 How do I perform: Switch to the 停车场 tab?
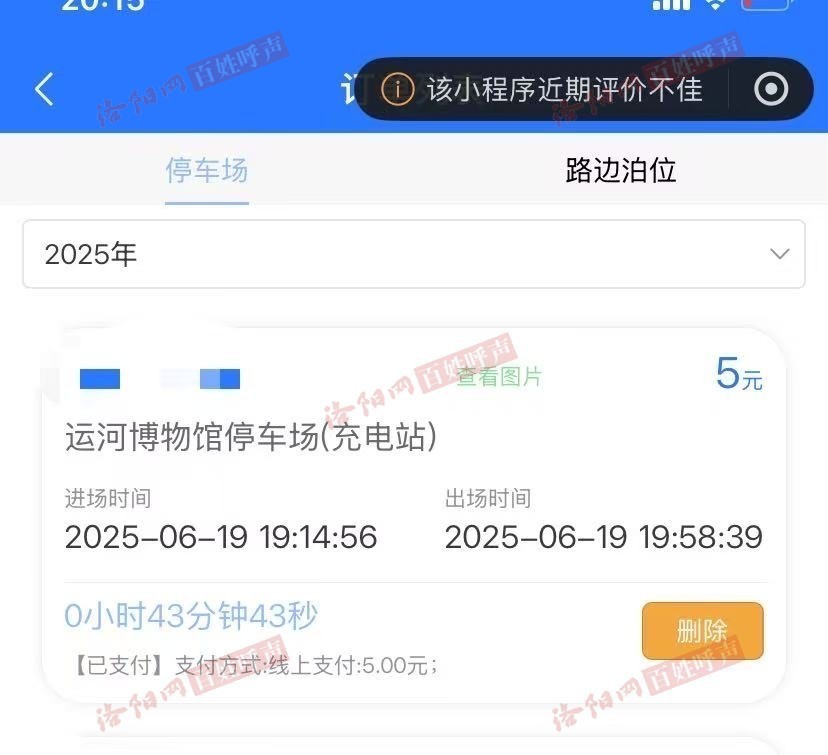[206, 171]
